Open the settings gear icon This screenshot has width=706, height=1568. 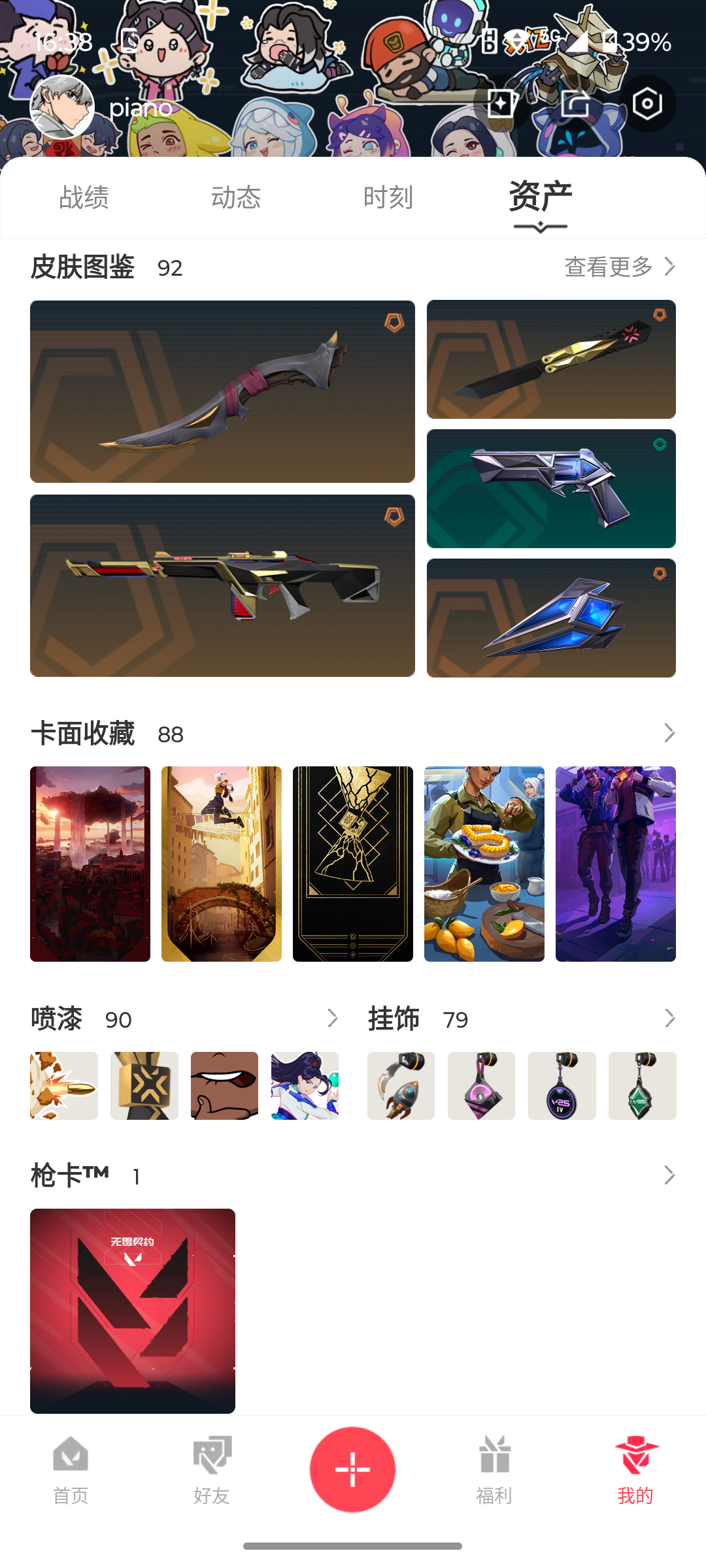click(x=647, y=105)
